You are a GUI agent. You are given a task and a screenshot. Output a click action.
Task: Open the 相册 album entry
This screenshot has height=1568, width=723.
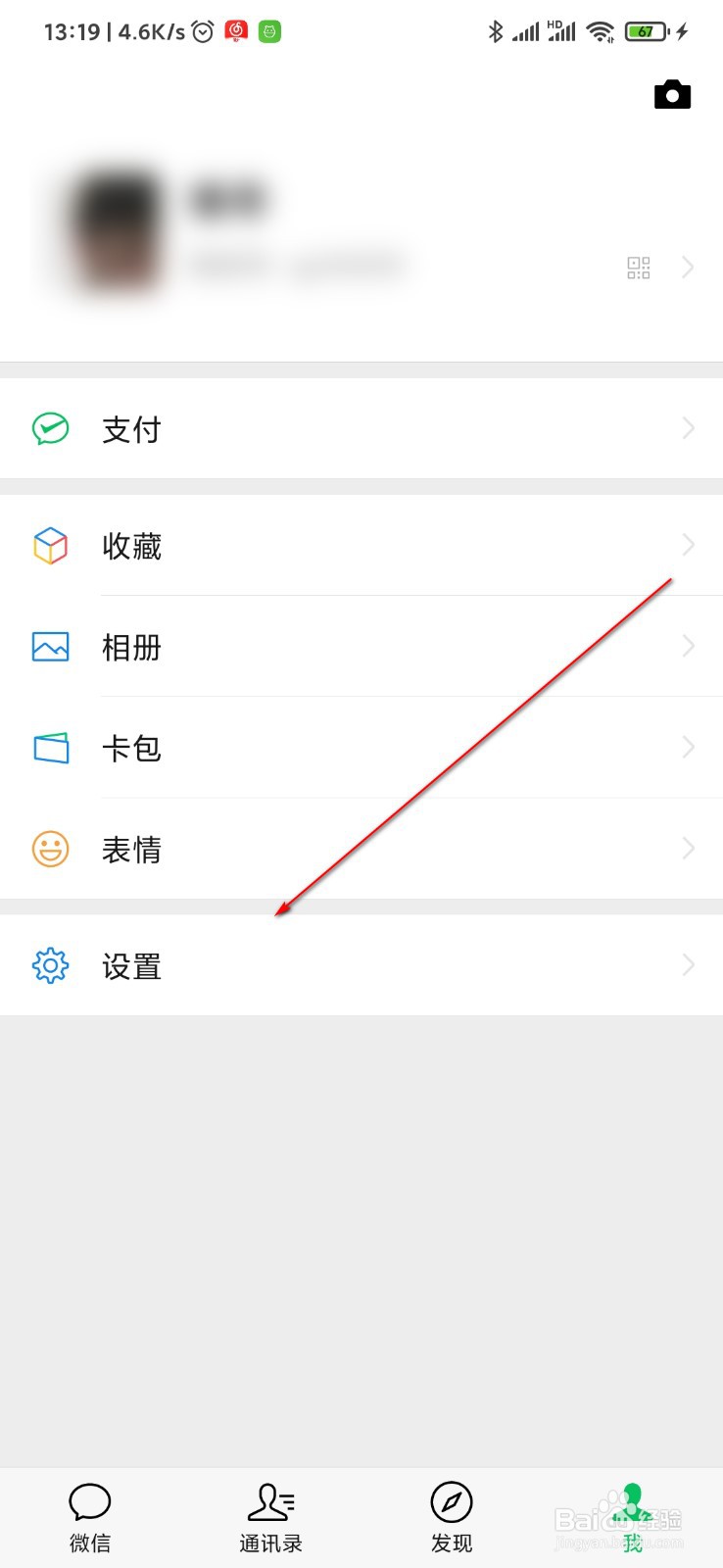[131, 647]
